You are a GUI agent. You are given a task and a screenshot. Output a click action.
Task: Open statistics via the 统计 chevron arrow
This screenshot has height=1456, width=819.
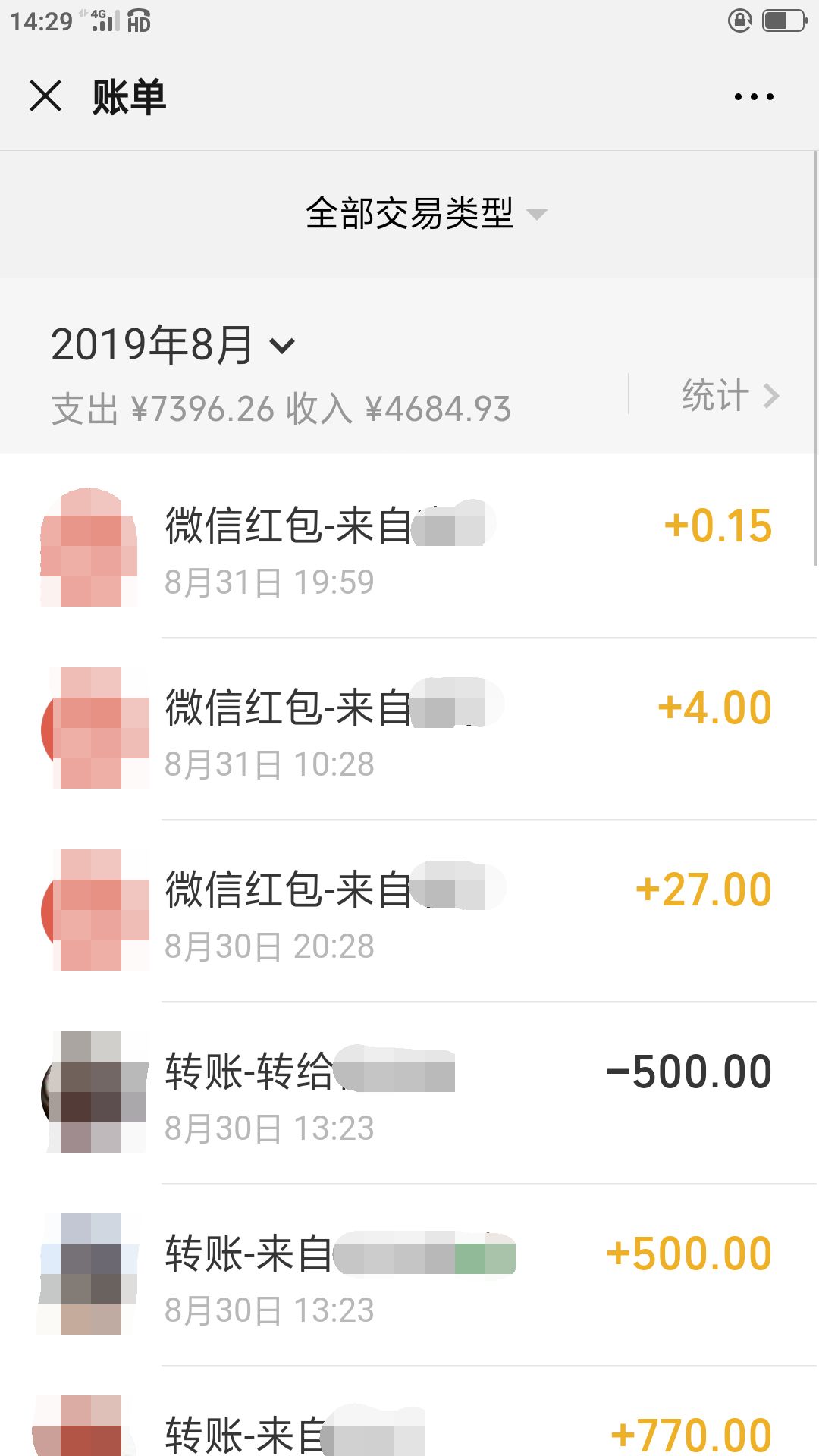tap(773, 396)
